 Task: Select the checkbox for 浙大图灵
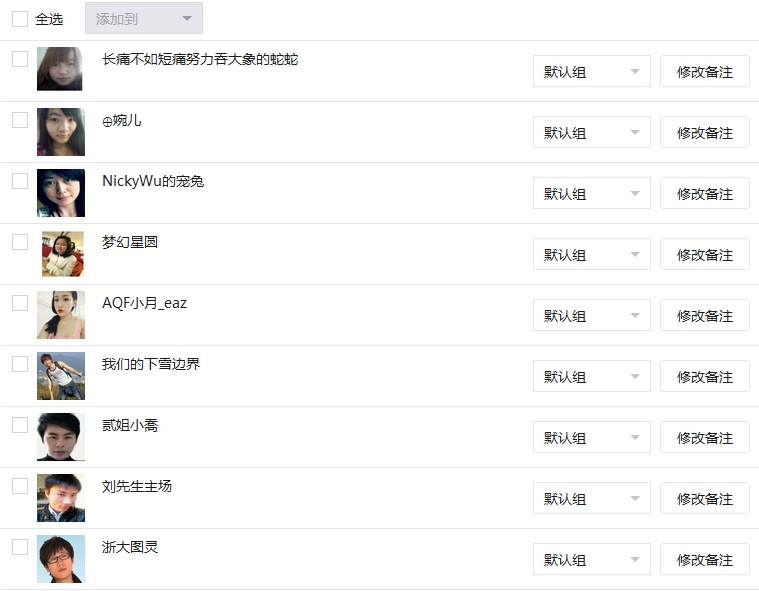click(20, 547)
